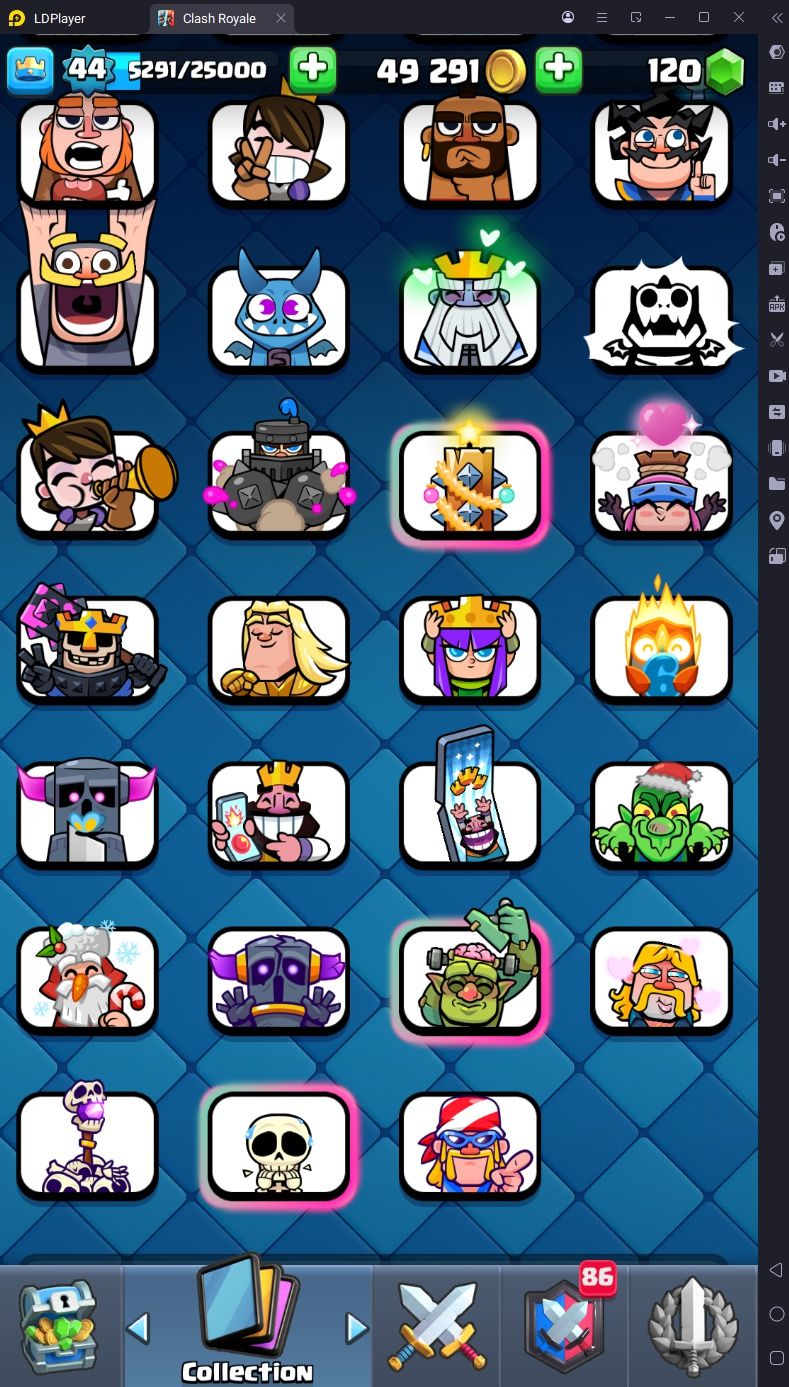
Task: Add experience with the green plus button
Action: 313,69
